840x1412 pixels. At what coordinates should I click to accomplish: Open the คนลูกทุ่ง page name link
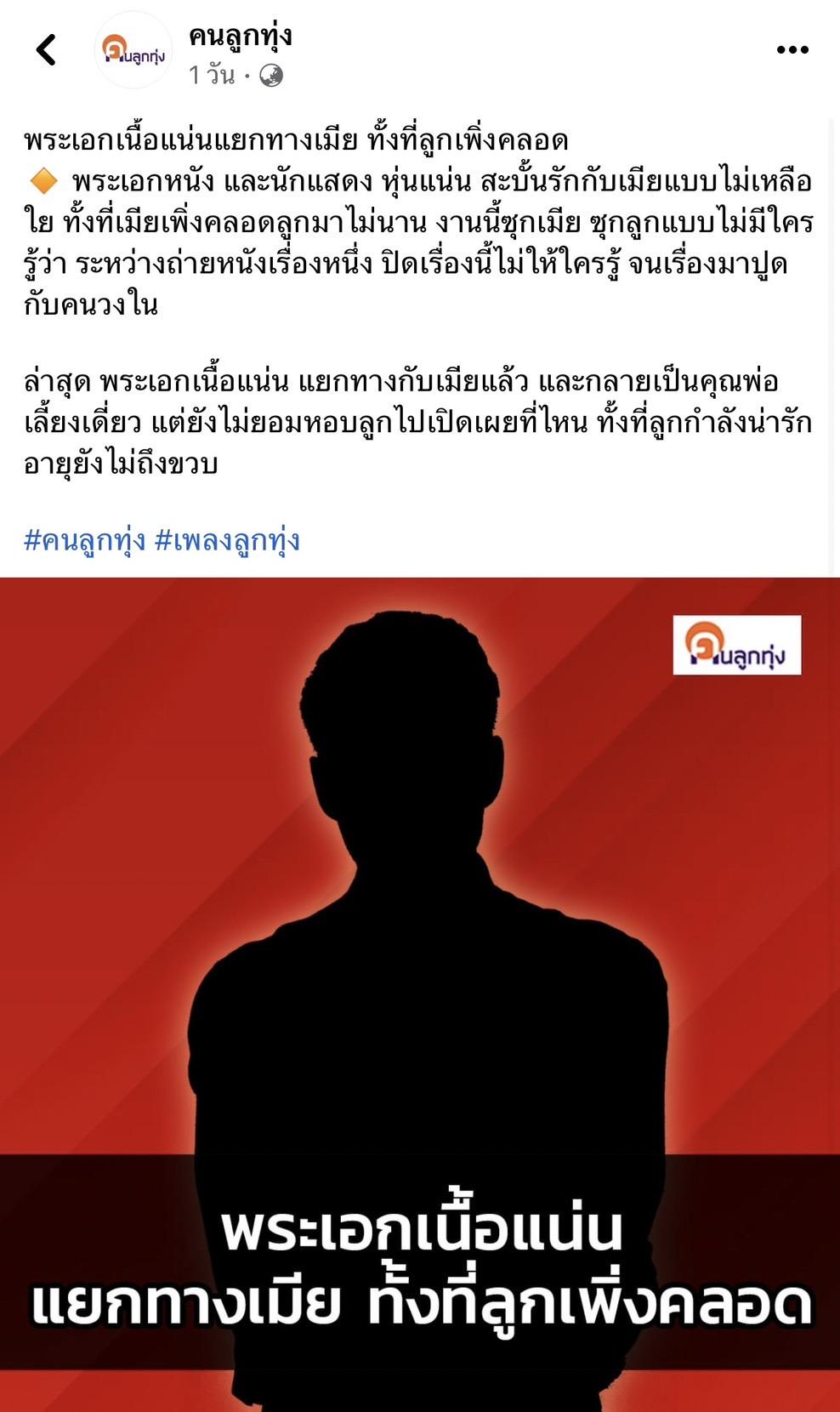point(241,36)
